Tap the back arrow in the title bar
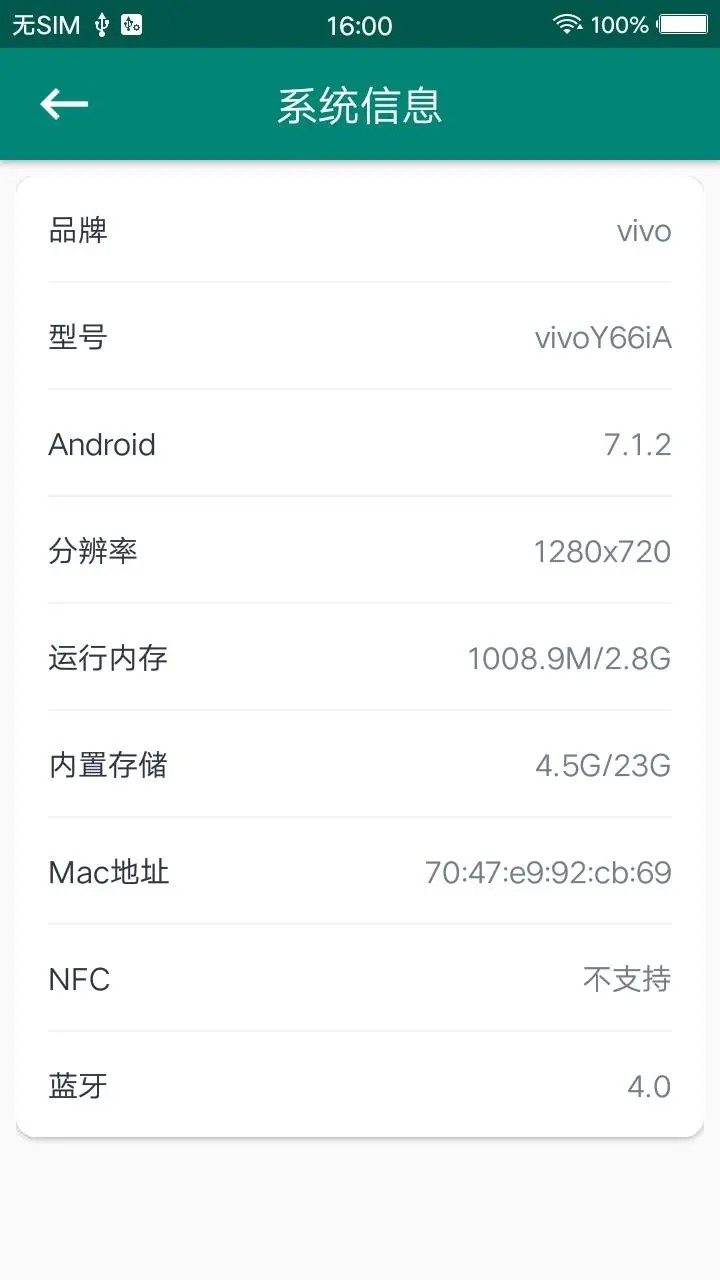720x1280 pixels. [x=64, y=103]
